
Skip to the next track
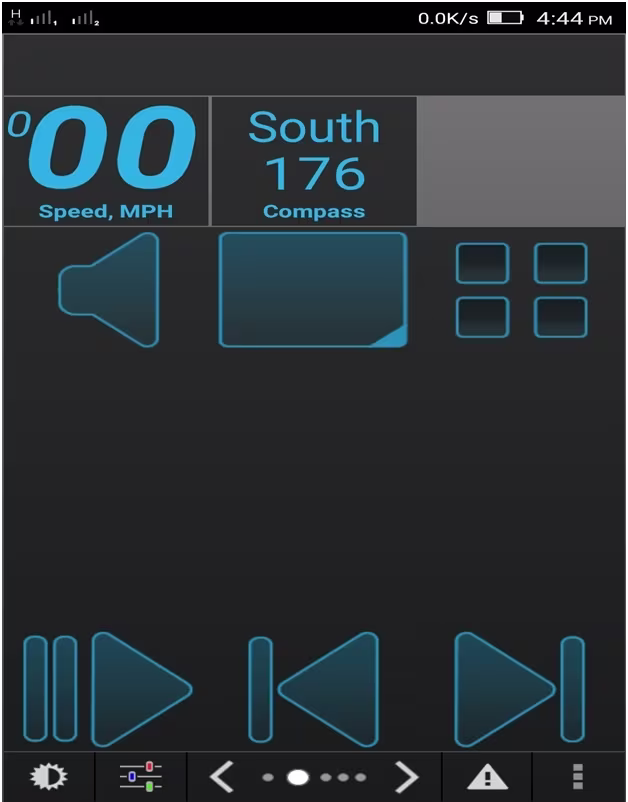pyautogui.click(x=519, y=689)
